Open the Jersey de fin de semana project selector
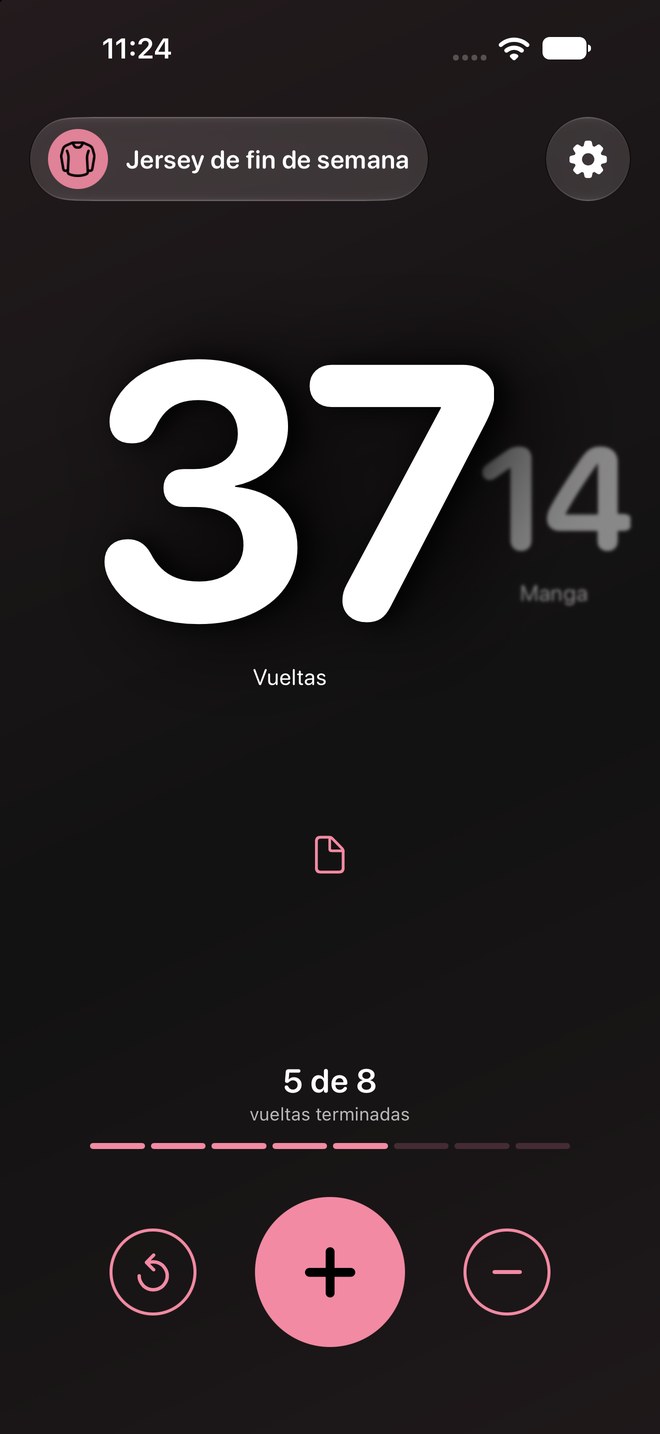This screenshot has width=660, height=1434. point(229,160)
